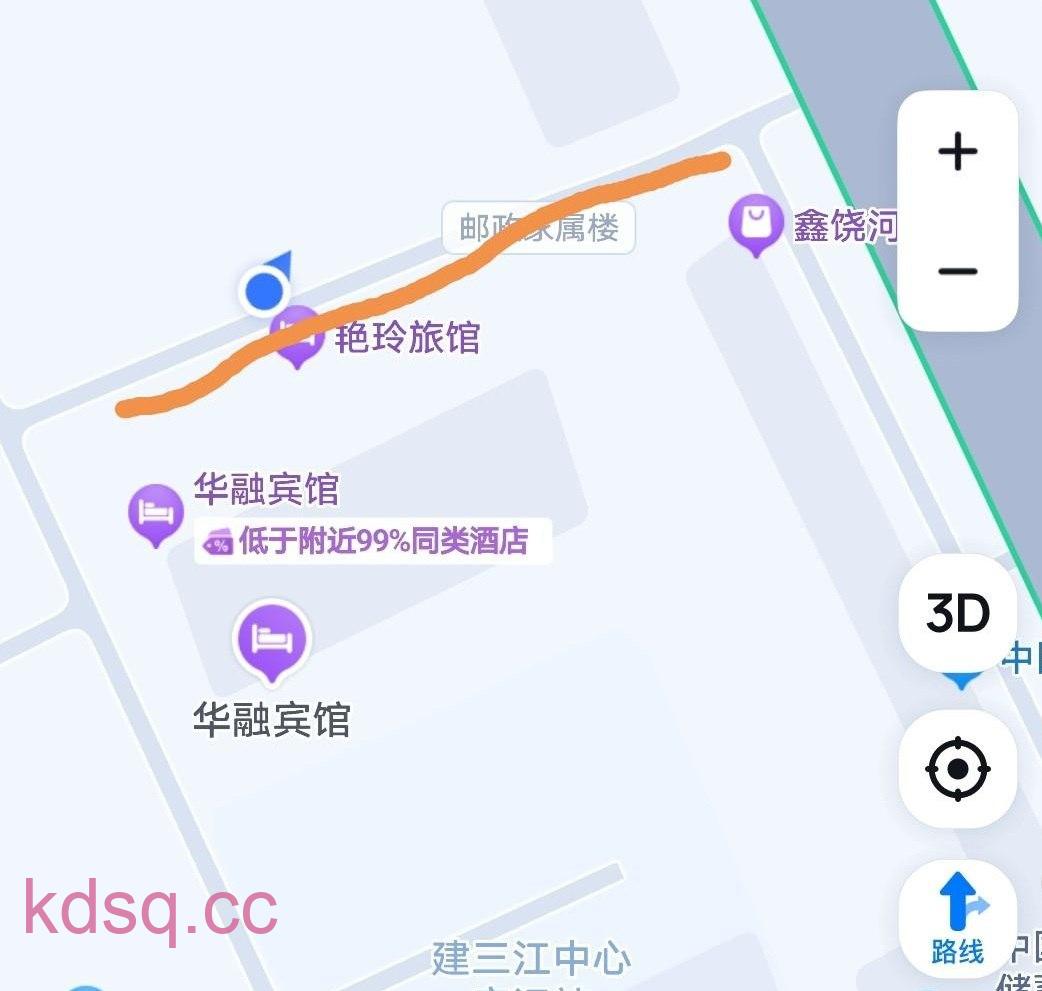Center the map on my location

point(957,770)
